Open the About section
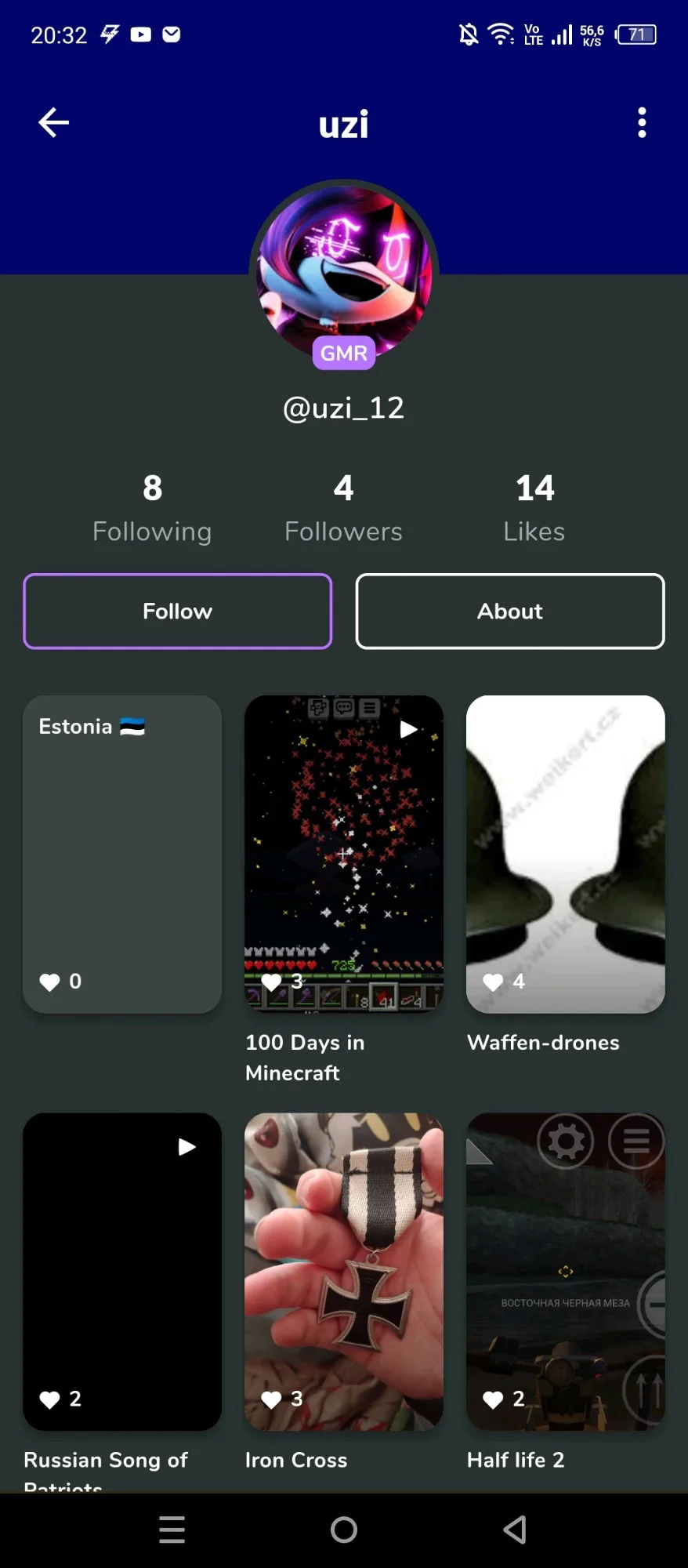This screenshot has width=688, height=1568. 510,612
